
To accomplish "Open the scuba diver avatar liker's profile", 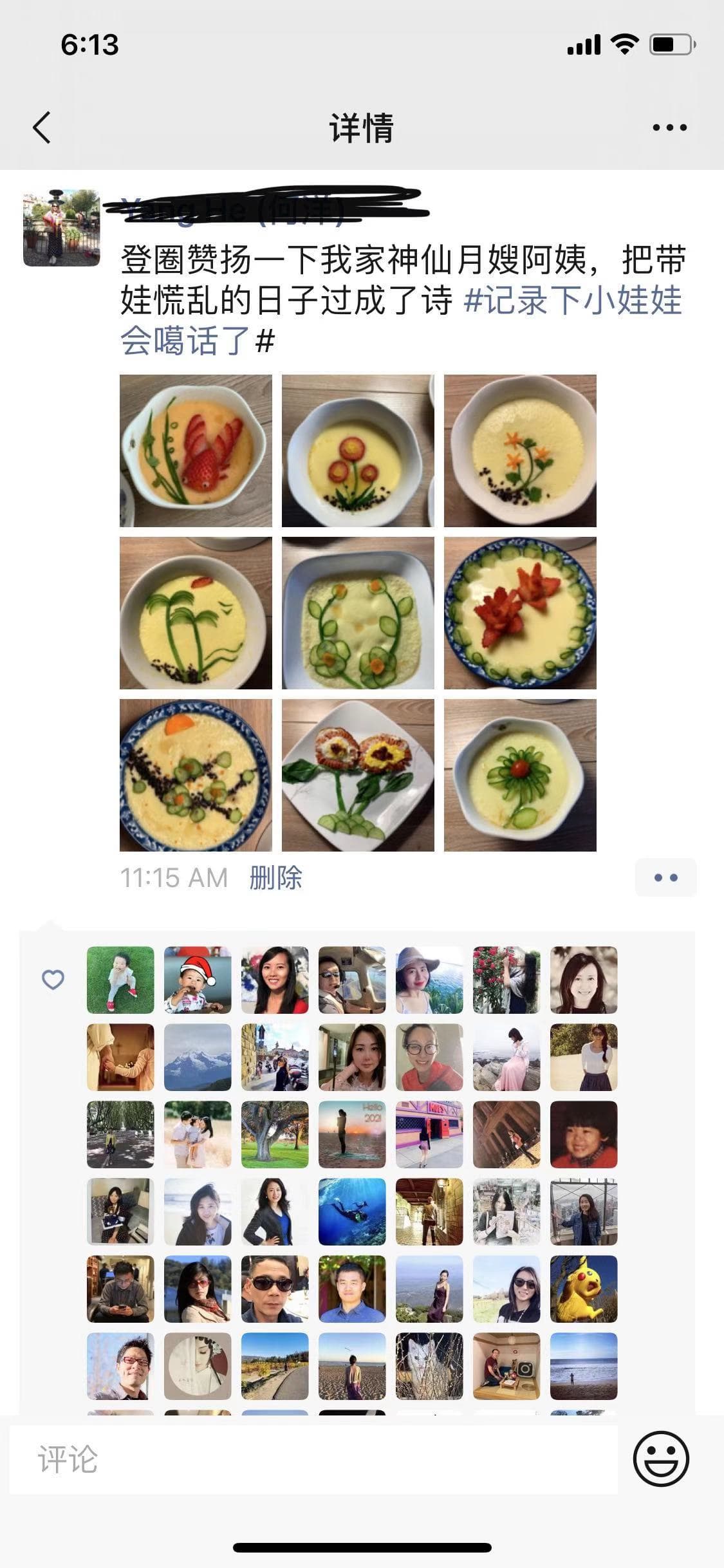I will [352, 1211].
